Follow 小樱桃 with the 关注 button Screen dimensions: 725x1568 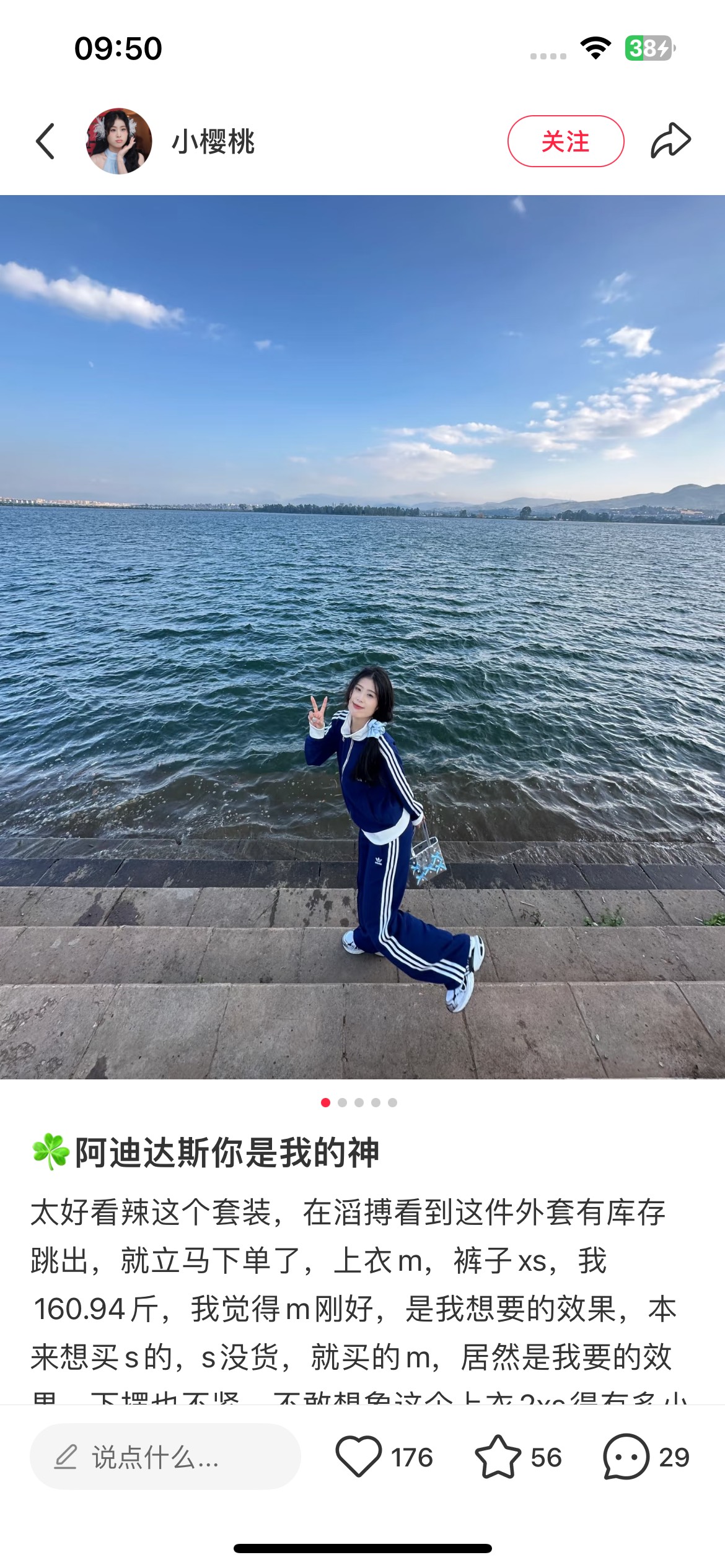[565, 141]
